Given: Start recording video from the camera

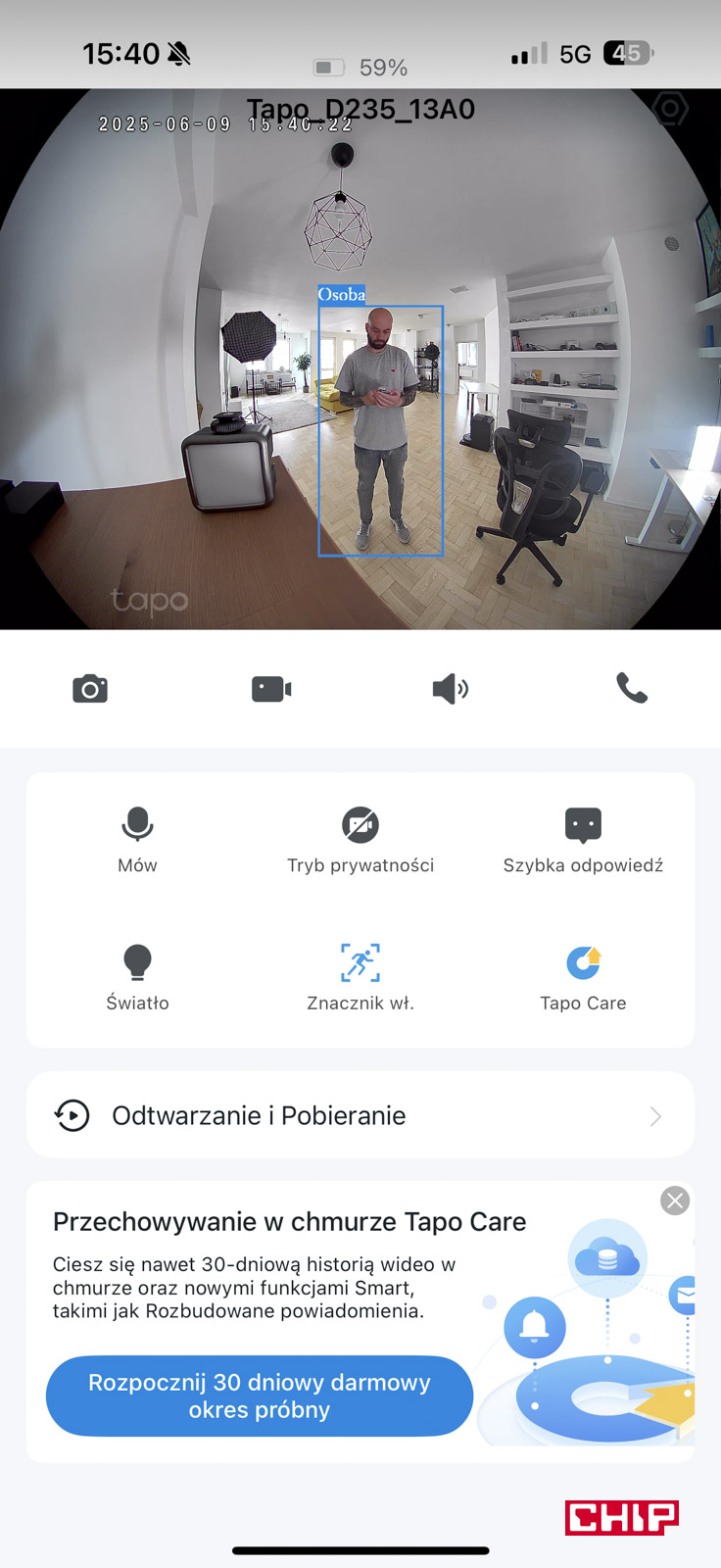Looking at the screenshot, I should tap(271, 689).
